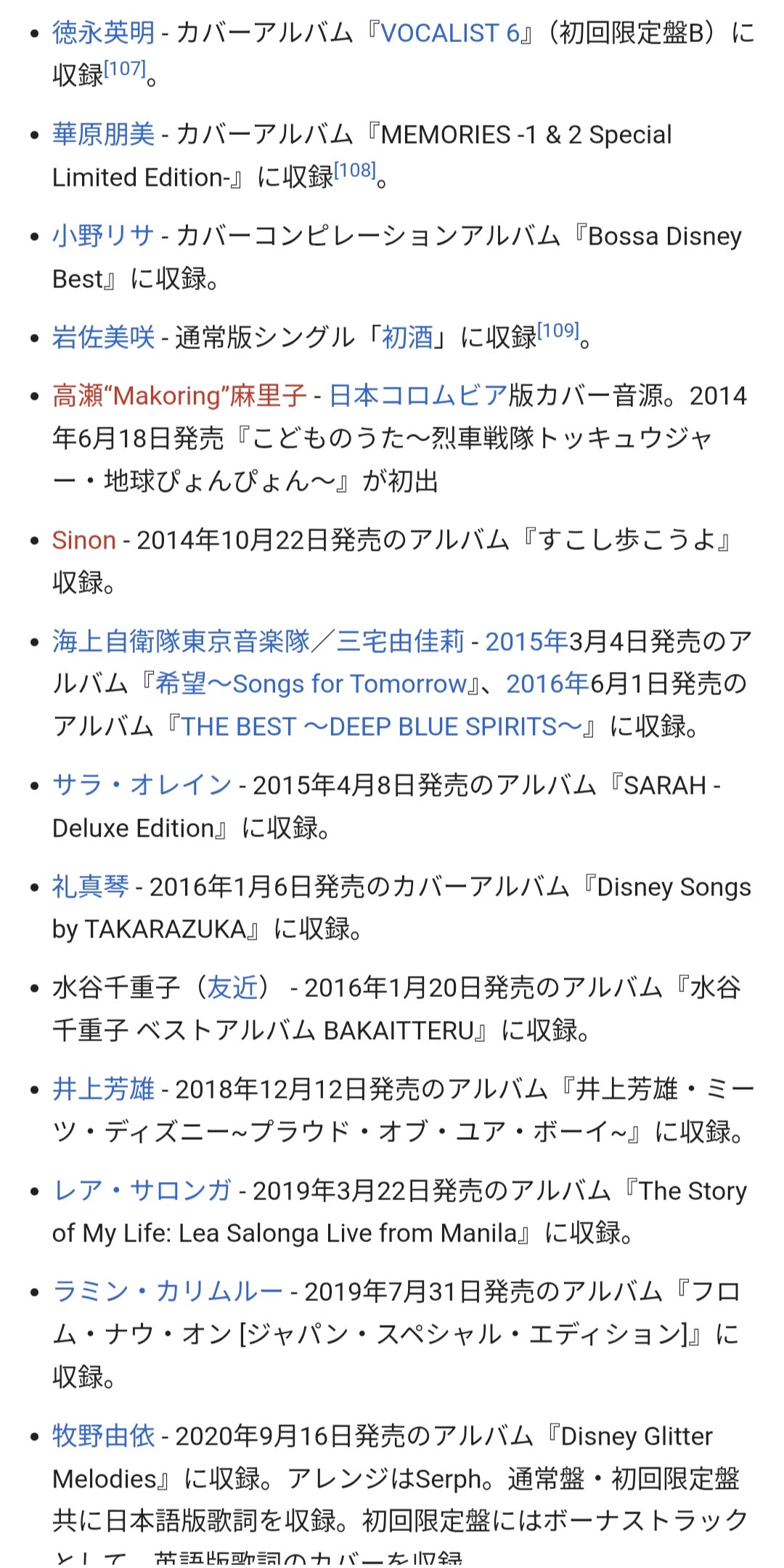Open the VOCALIST 6 album link
The width and height of the screenshot is (784, 1568).
[x=450, y=33]
